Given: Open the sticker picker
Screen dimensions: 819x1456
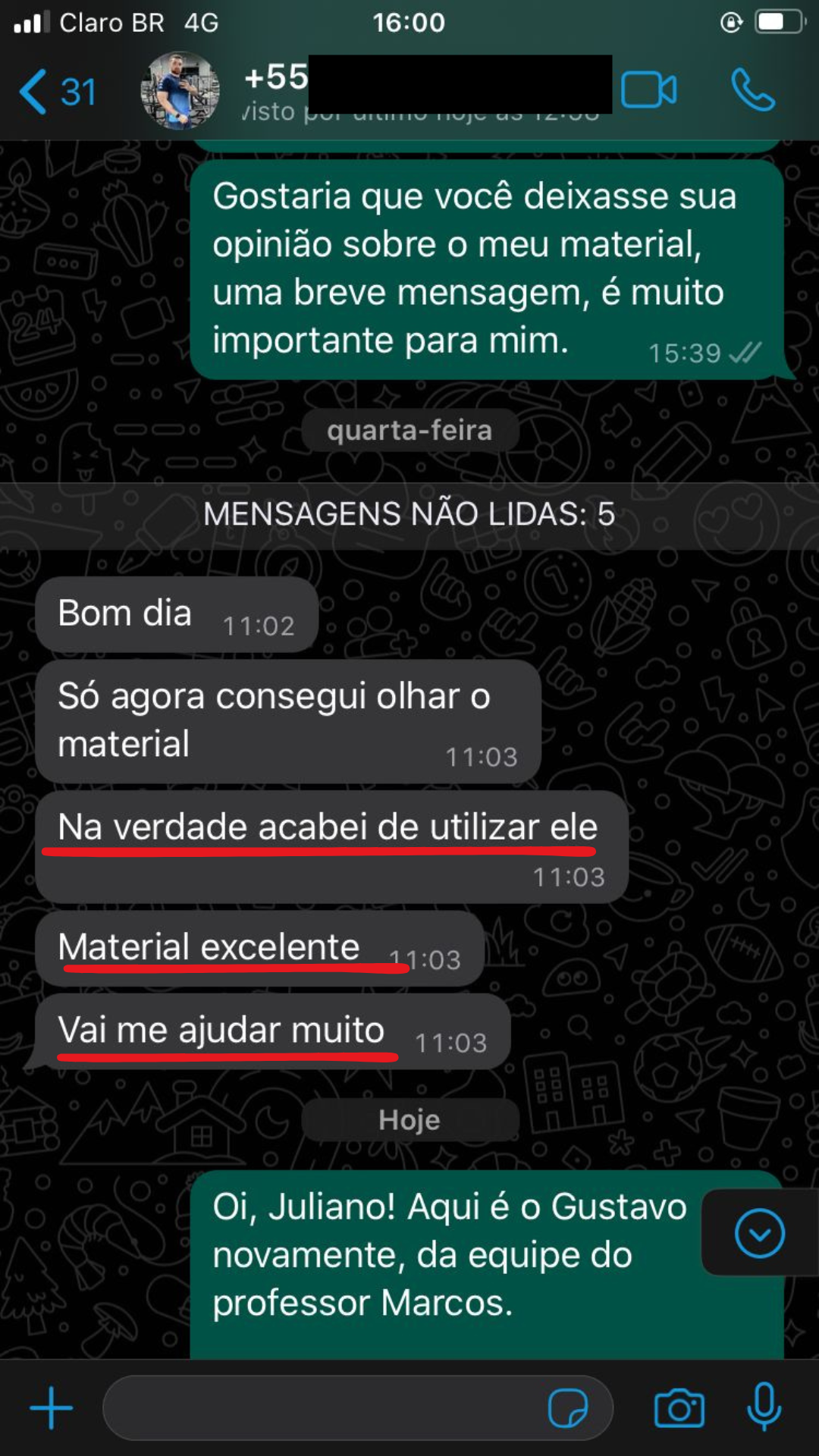Looking at the screenshot, I should tap(567, 1408).
